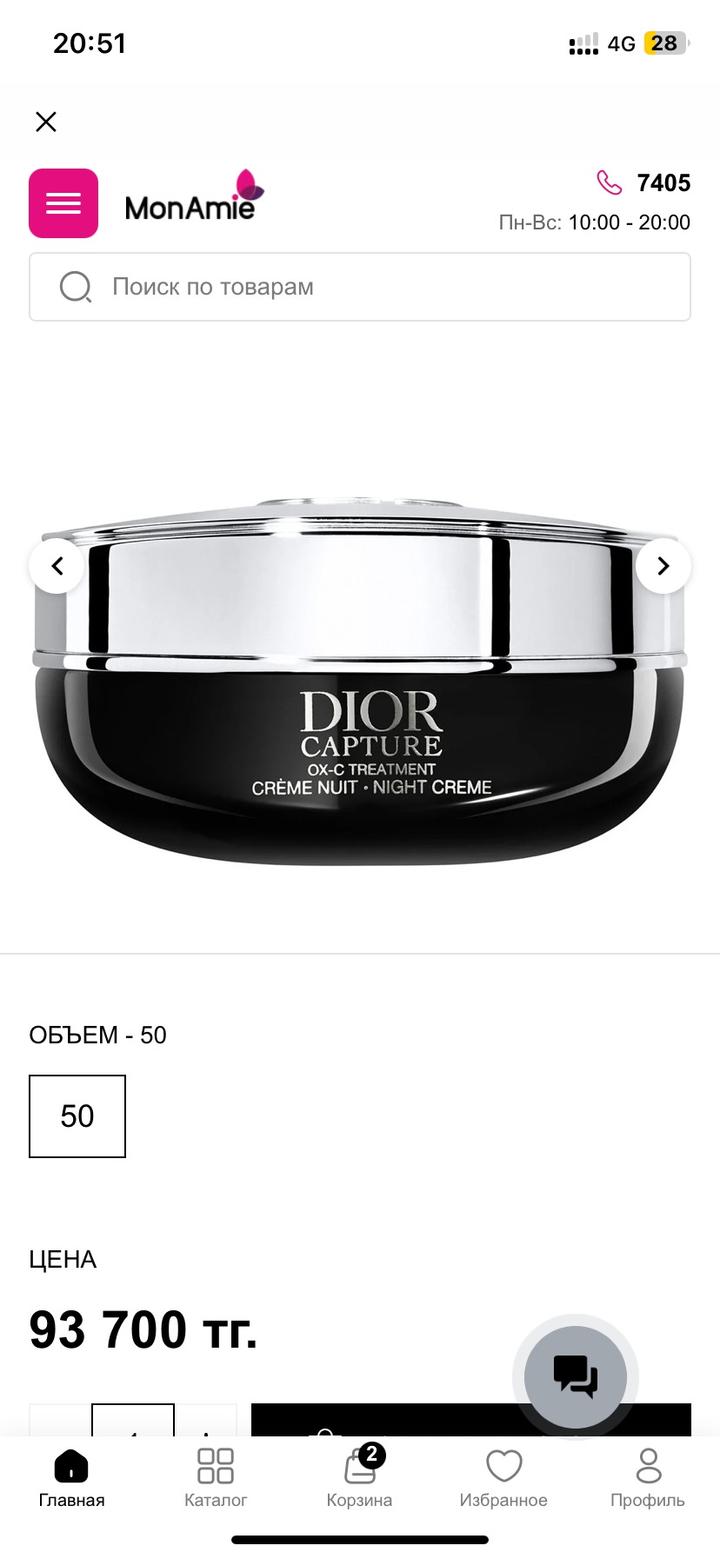Tap the product search field
Viewport: 720px width, 1558px height.
[x=360, y=287]
